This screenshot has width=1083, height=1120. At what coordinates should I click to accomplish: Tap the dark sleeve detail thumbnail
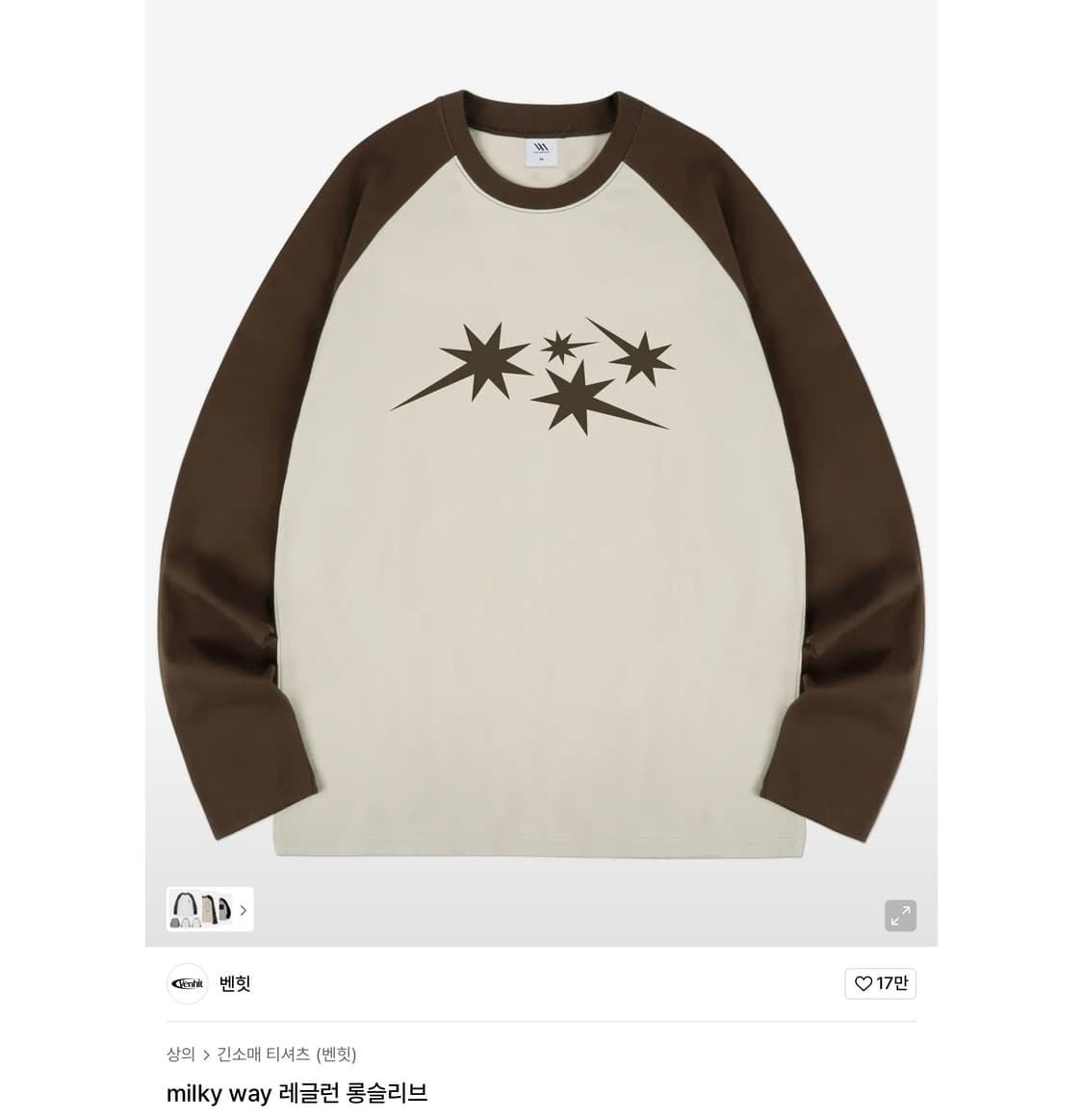(x=224, y=907)
